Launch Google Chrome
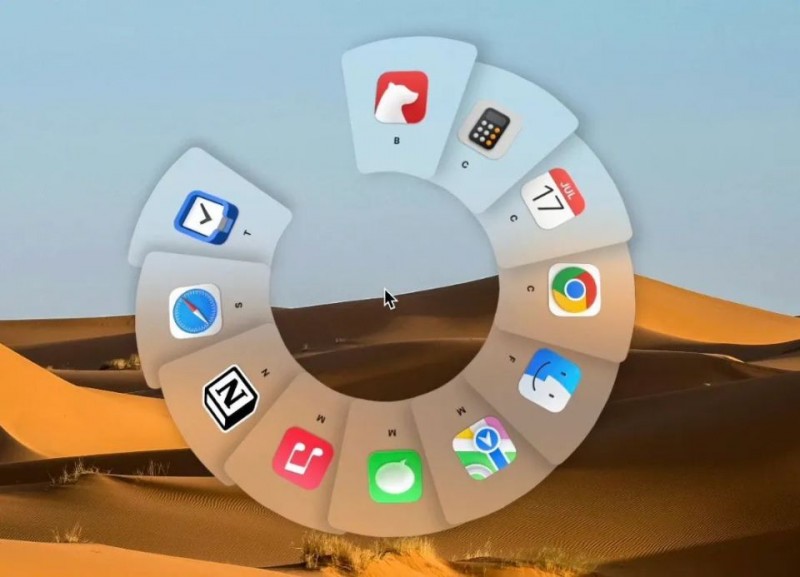The height and width of the screenshot is (577, 800). tap(574, 290)
